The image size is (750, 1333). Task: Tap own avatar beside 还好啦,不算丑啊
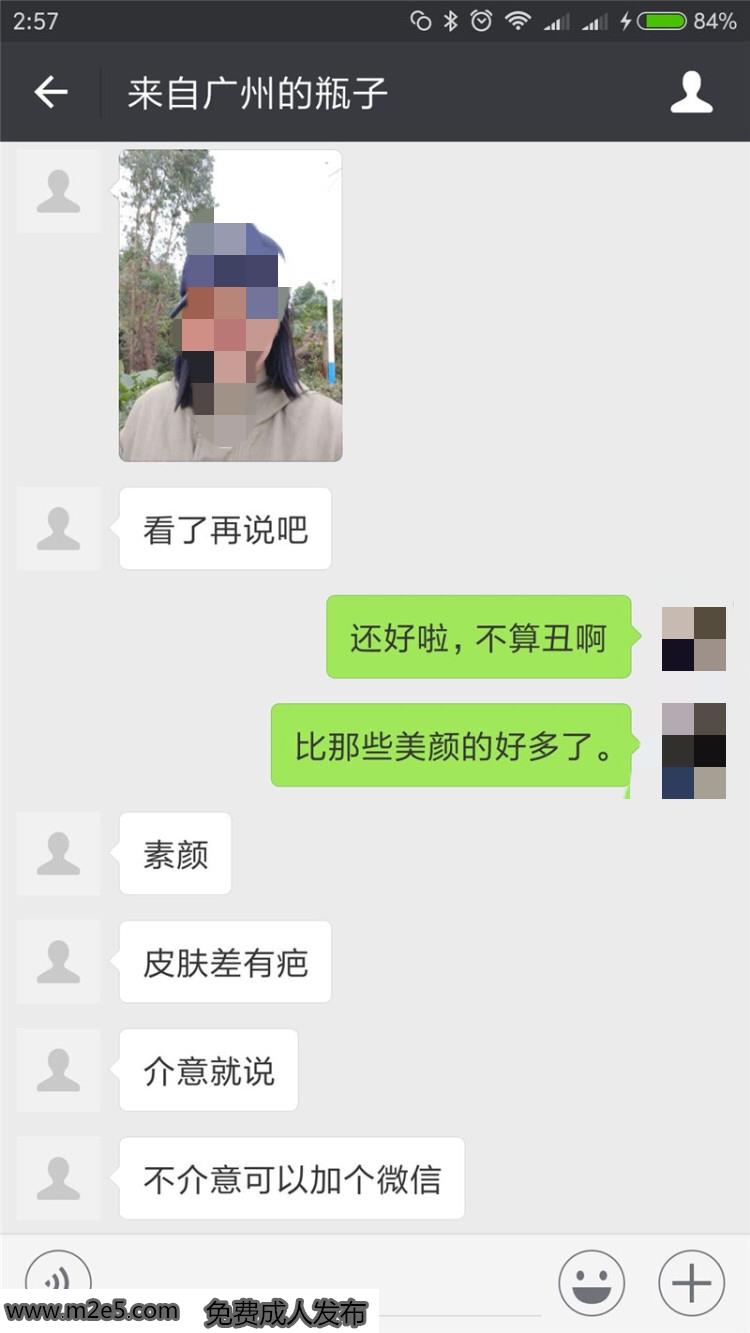(694, 638)
